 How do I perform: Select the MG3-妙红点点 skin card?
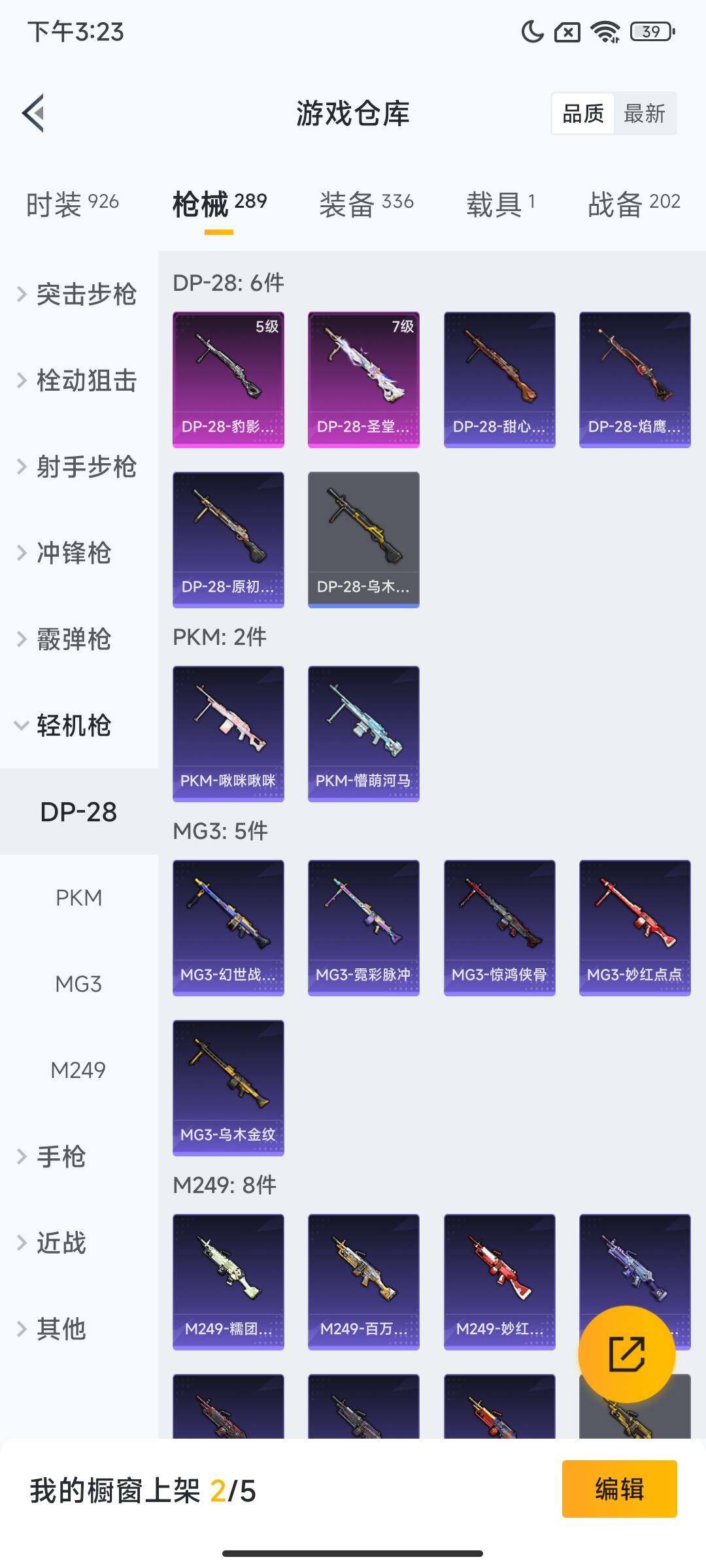click(x=633, y=926)
